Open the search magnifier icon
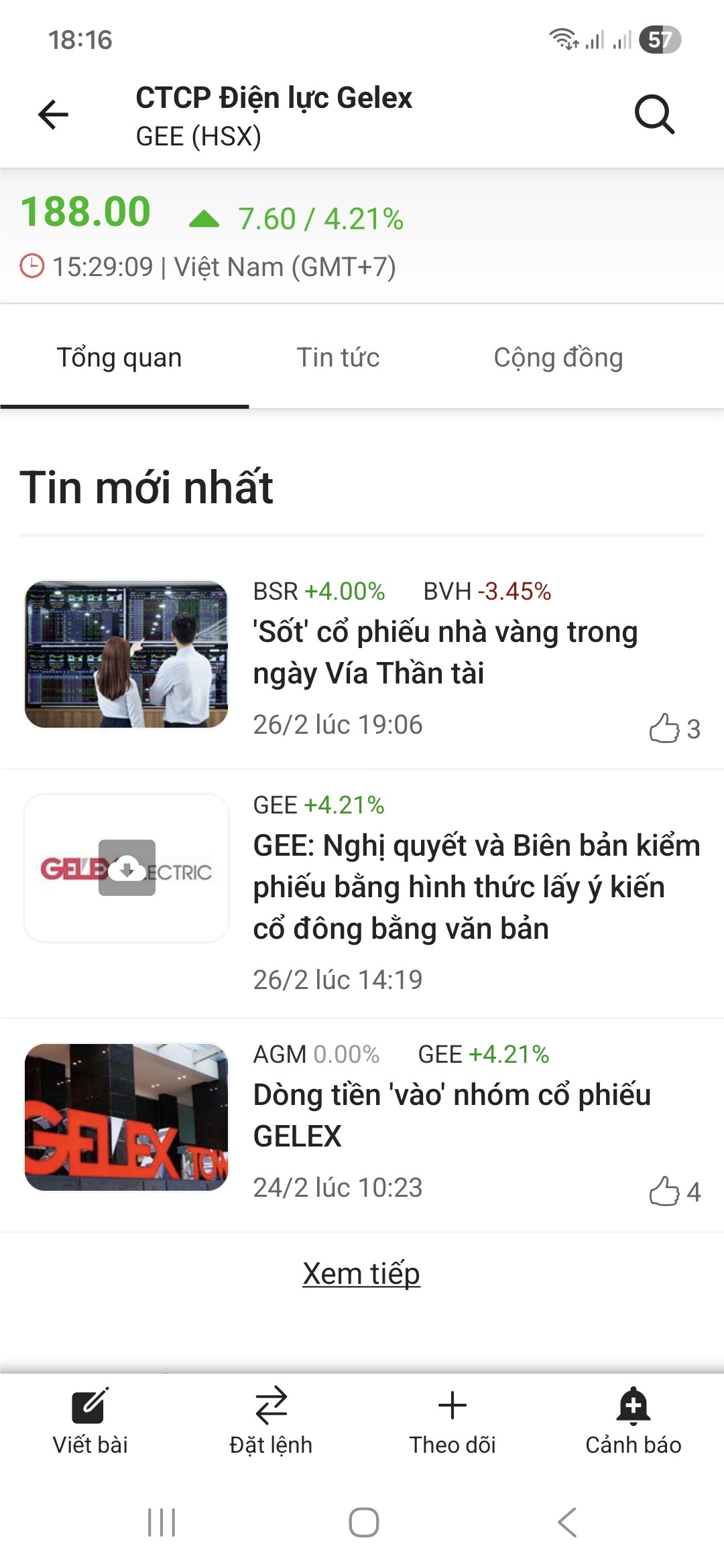724x1568 pixels. [654, 115]
